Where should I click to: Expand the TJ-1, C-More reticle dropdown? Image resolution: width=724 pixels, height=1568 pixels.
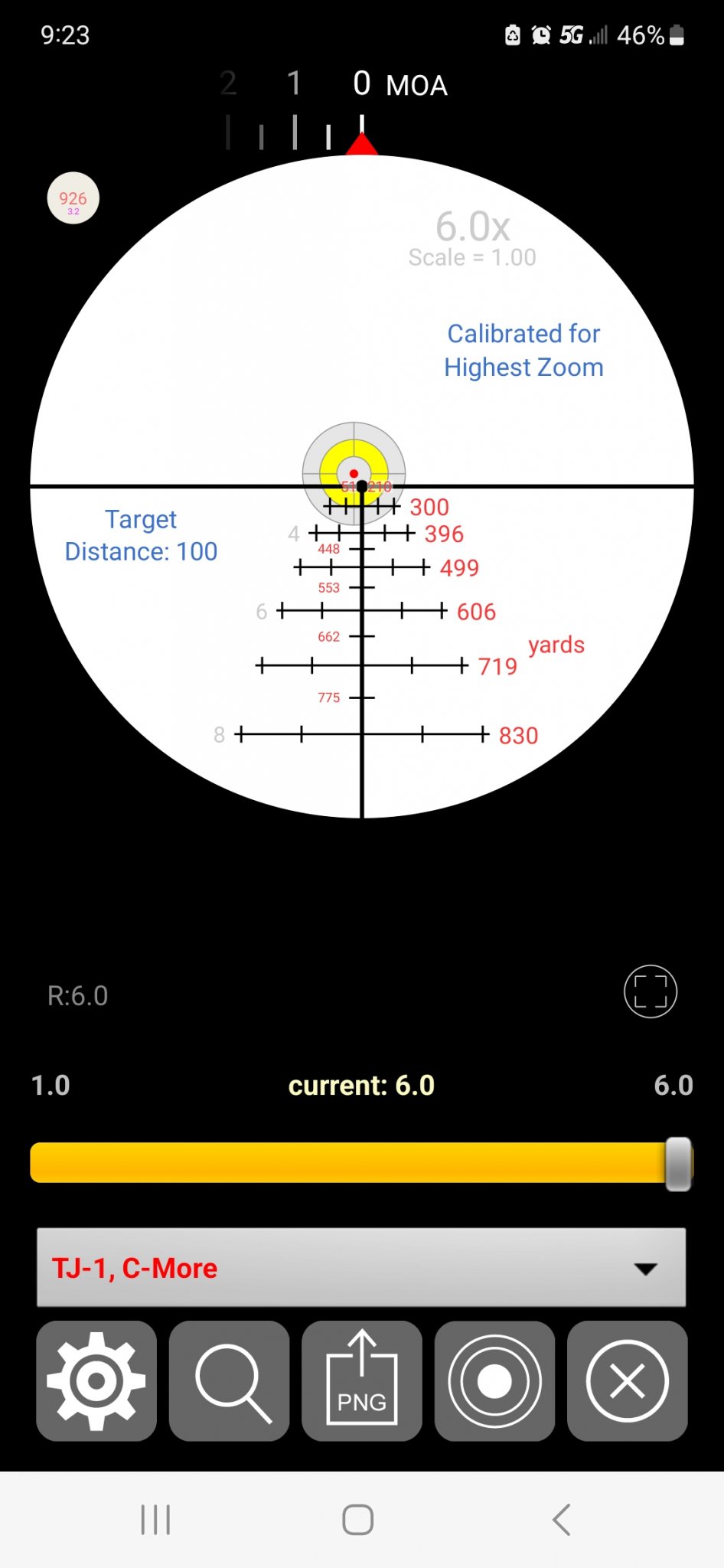pyautogui.click(x=361, y=1268)
